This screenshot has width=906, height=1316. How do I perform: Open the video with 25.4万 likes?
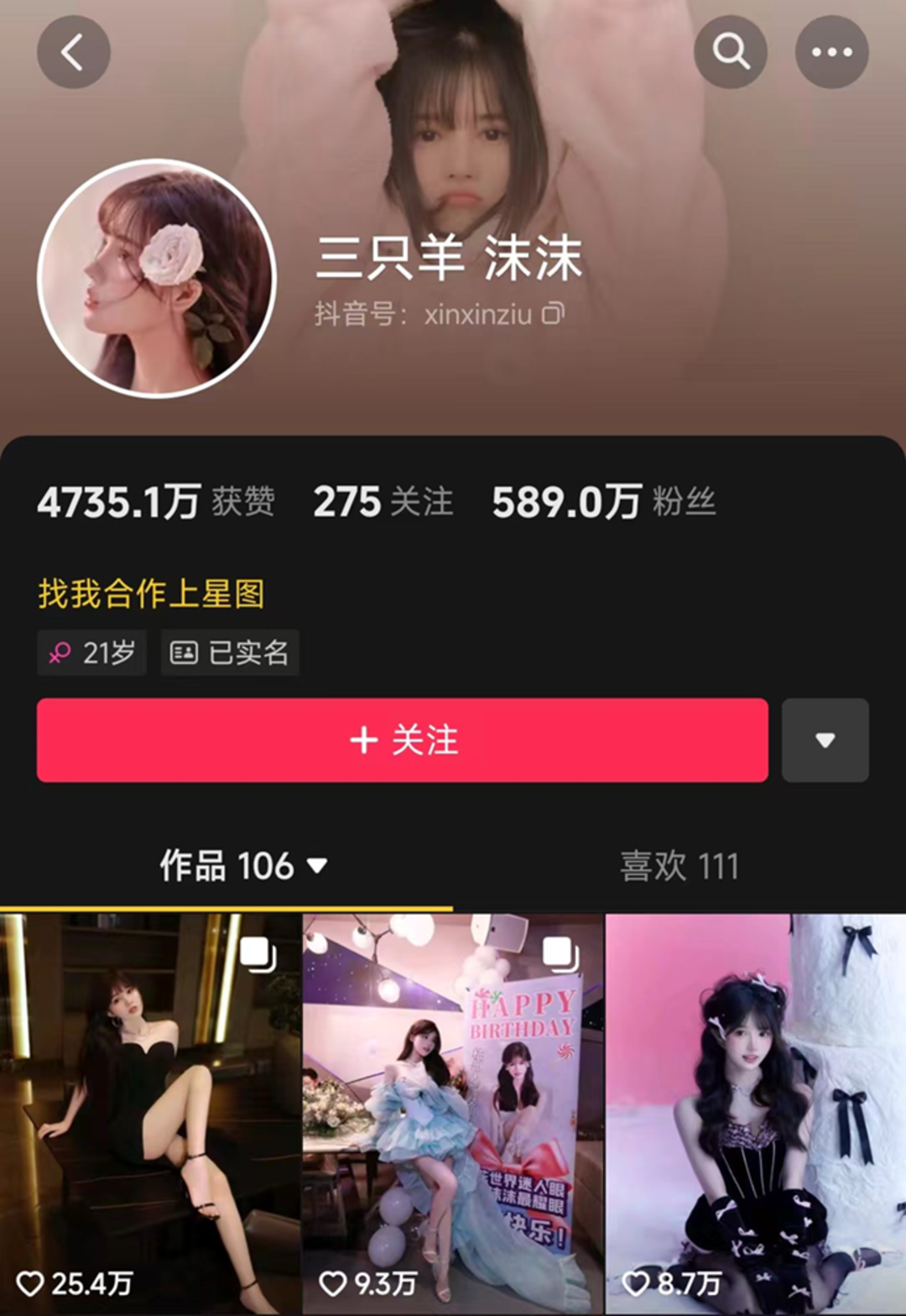pos(151,1112)
